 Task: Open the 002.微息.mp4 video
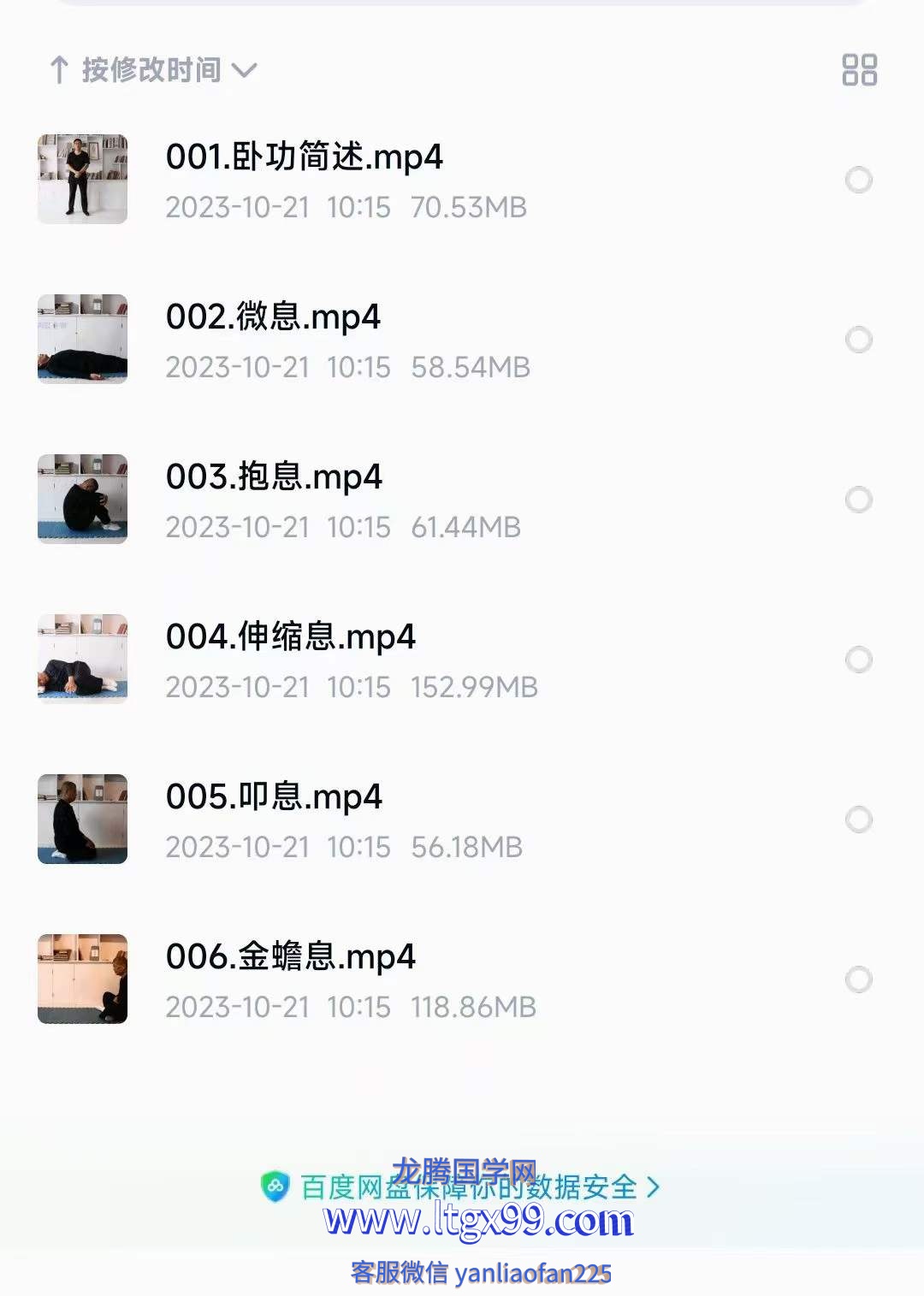pos(273,317)
